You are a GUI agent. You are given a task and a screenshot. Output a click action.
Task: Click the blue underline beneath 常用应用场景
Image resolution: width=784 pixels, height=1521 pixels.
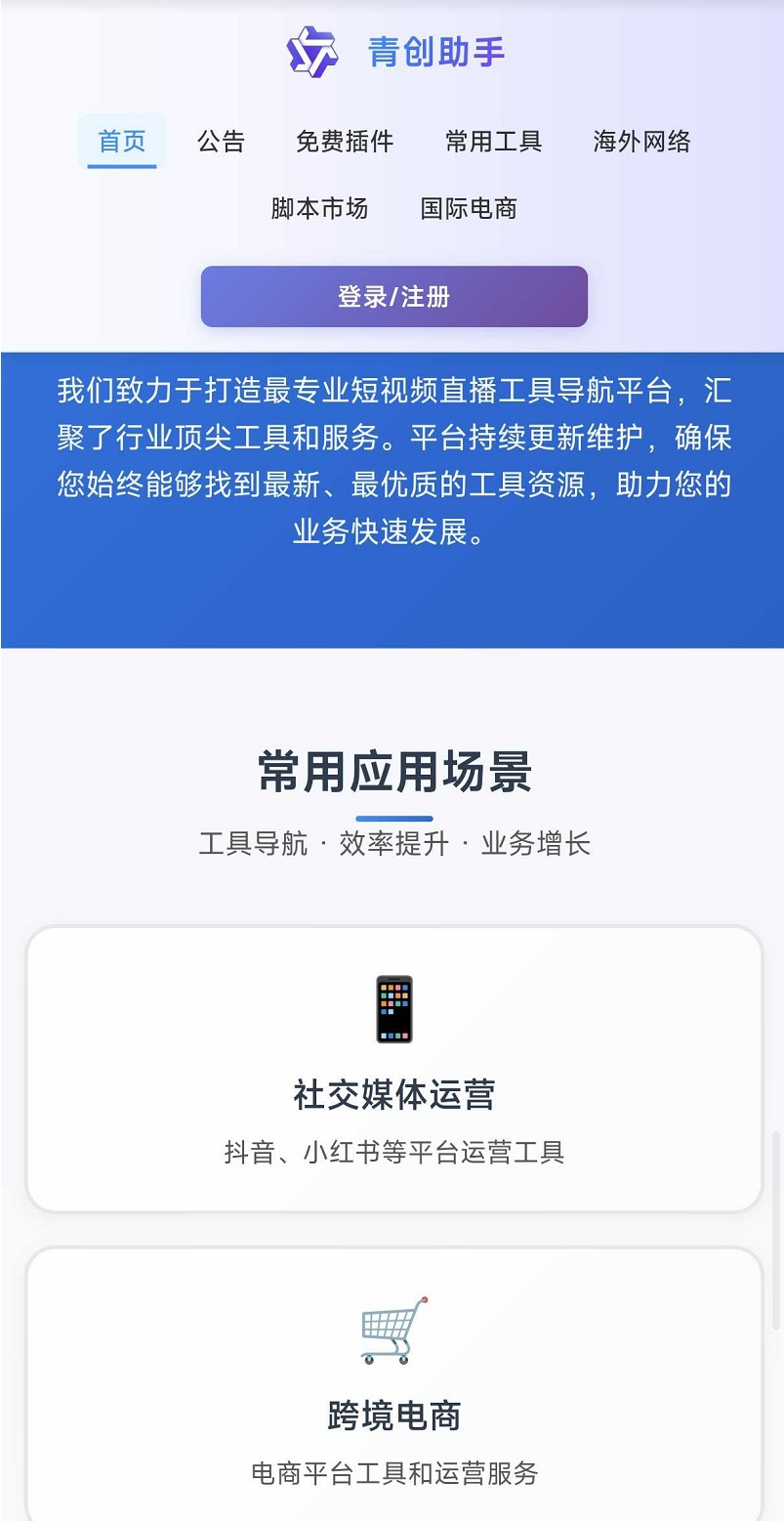(392, 819)
